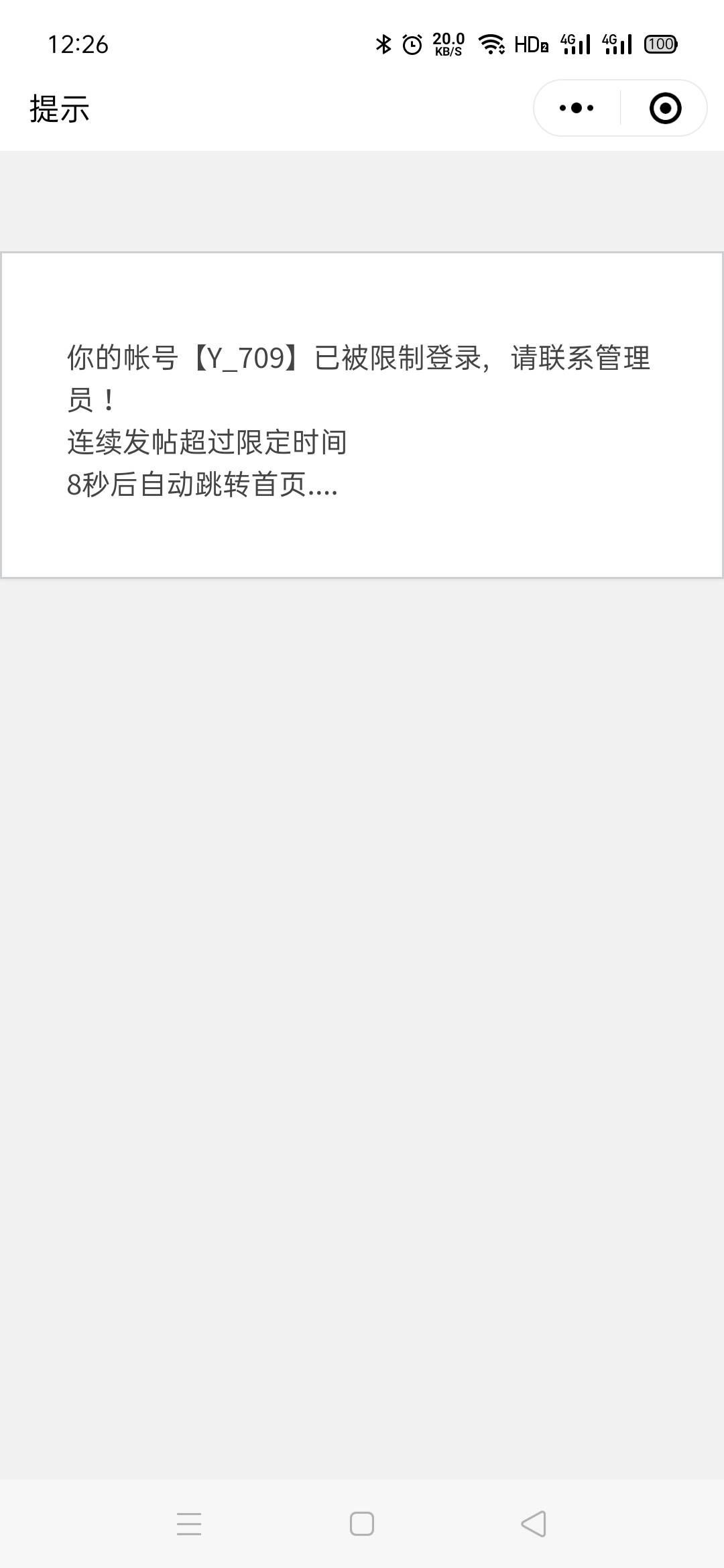The height and width of the screenshot is (1568, 724).
Task: Close the mini program via the circle icon
Action: pos(665,108)
